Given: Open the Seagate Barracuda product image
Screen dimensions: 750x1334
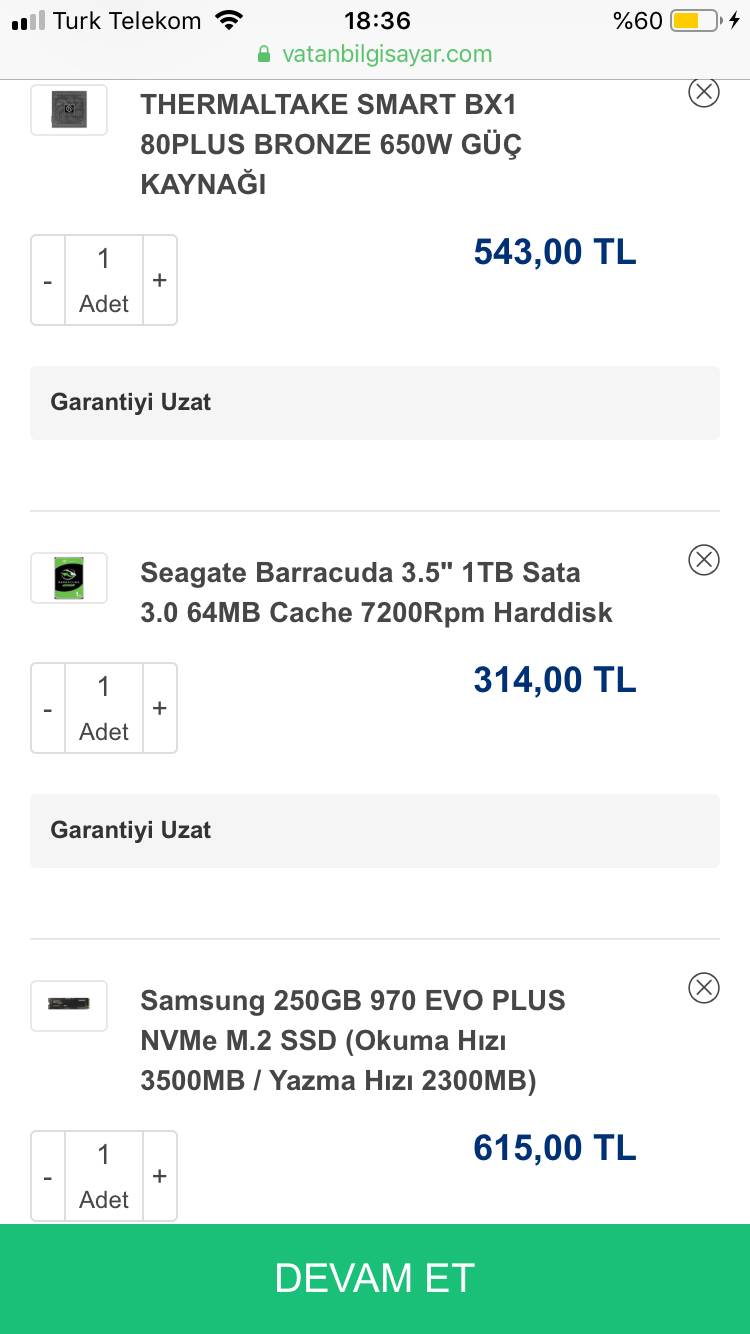Looking at the screenshot, I should [x=69, y=578].
